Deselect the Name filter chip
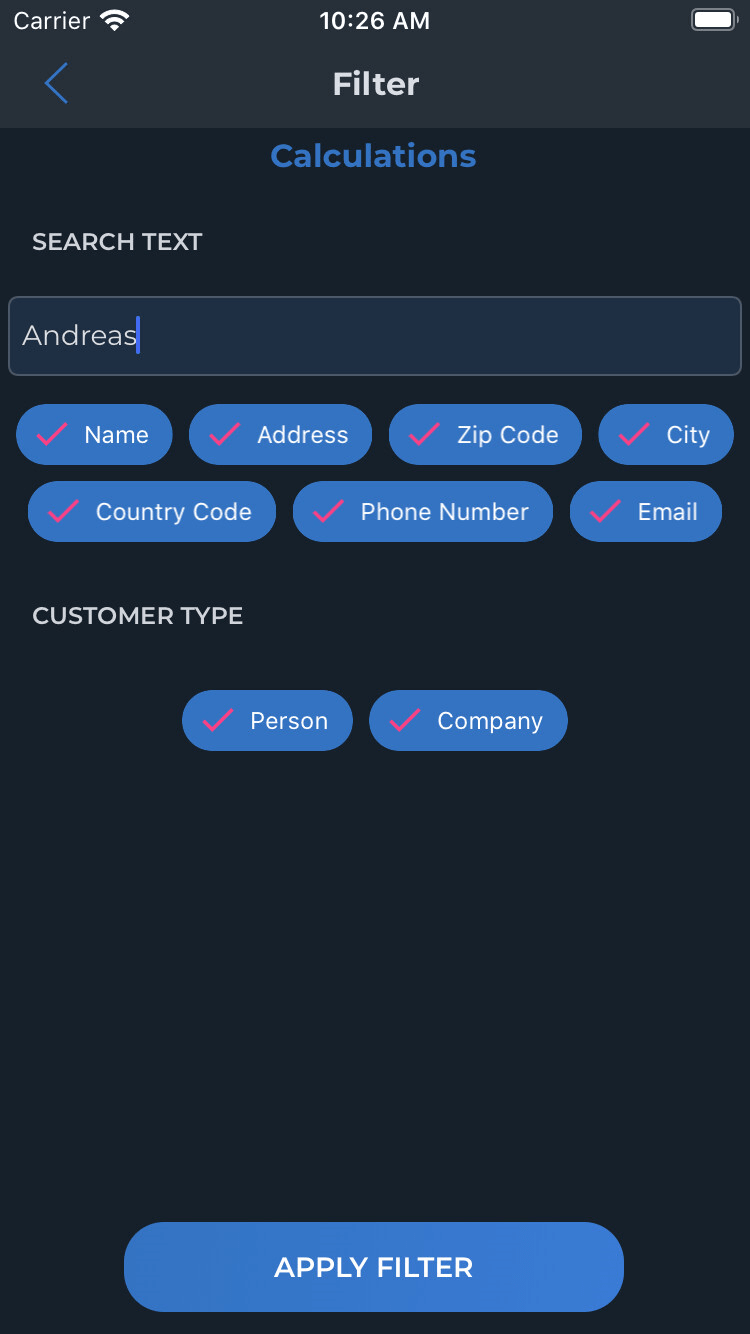Screen dimensions: 750x1334 (x=94, y=434)
